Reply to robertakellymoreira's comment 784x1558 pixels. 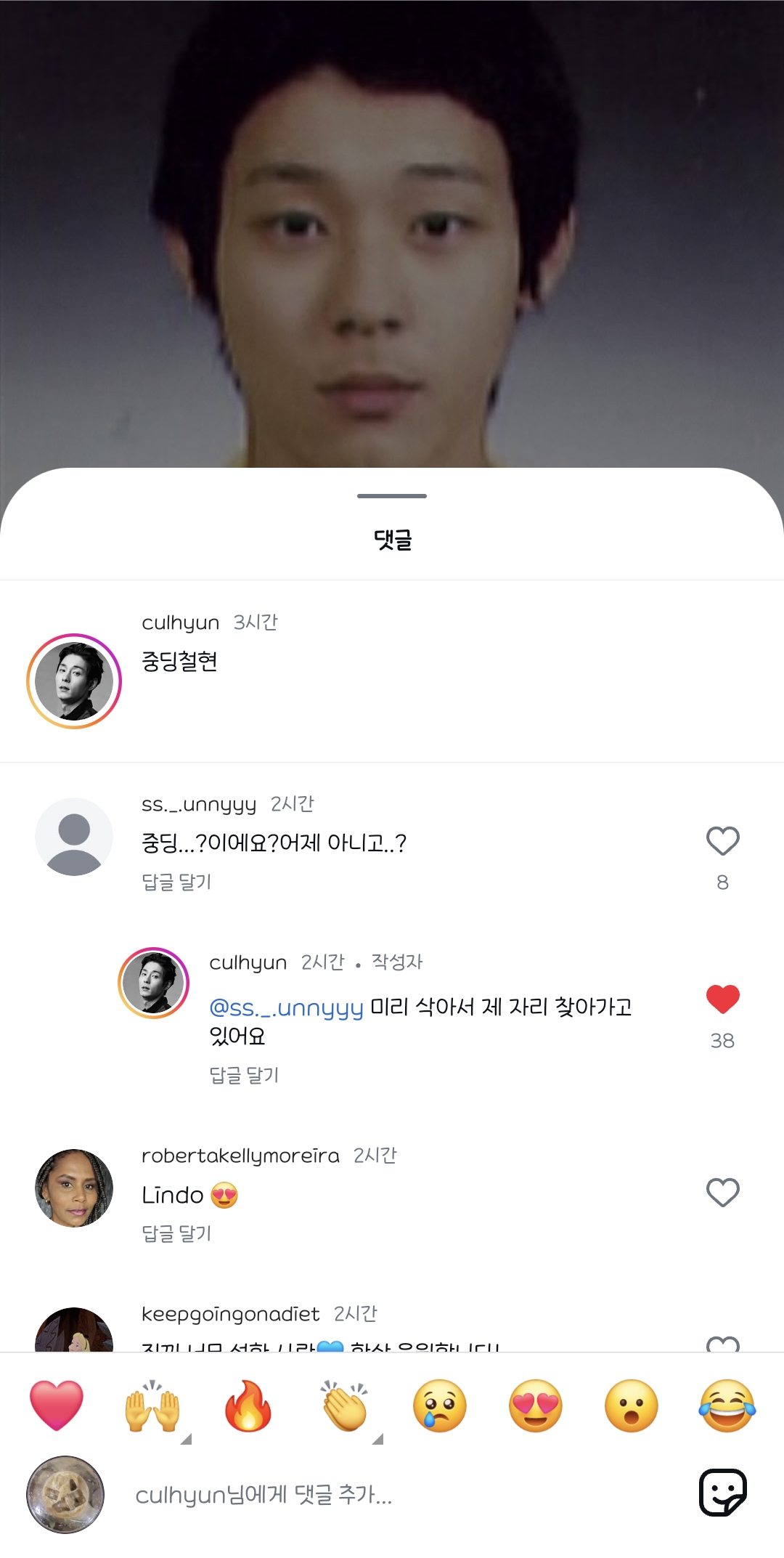coord(176,1234)
